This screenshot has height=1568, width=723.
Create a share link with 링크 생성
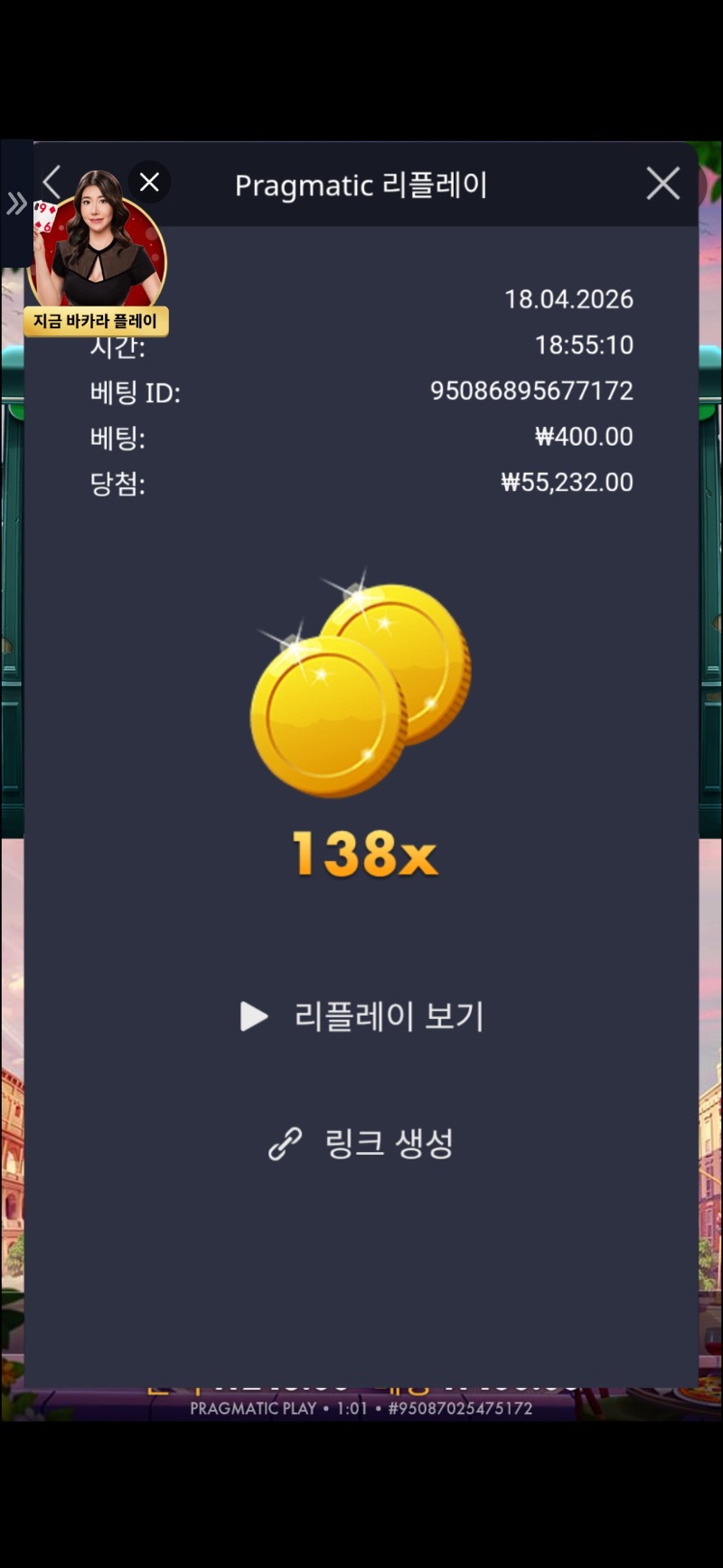coord(361,1144)
